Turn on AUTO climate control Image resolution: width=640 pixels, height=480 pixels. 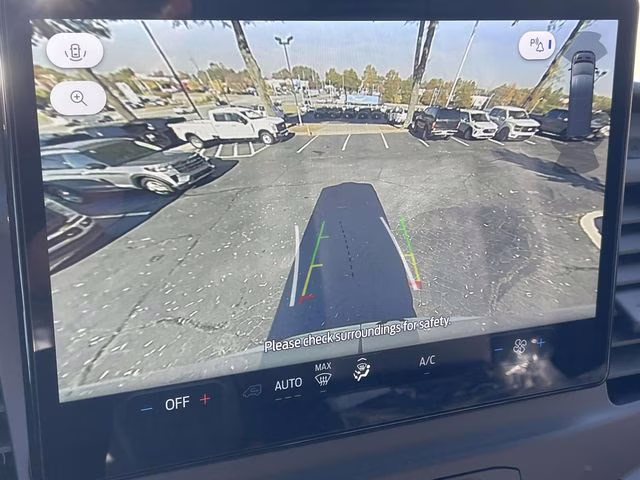288,384
